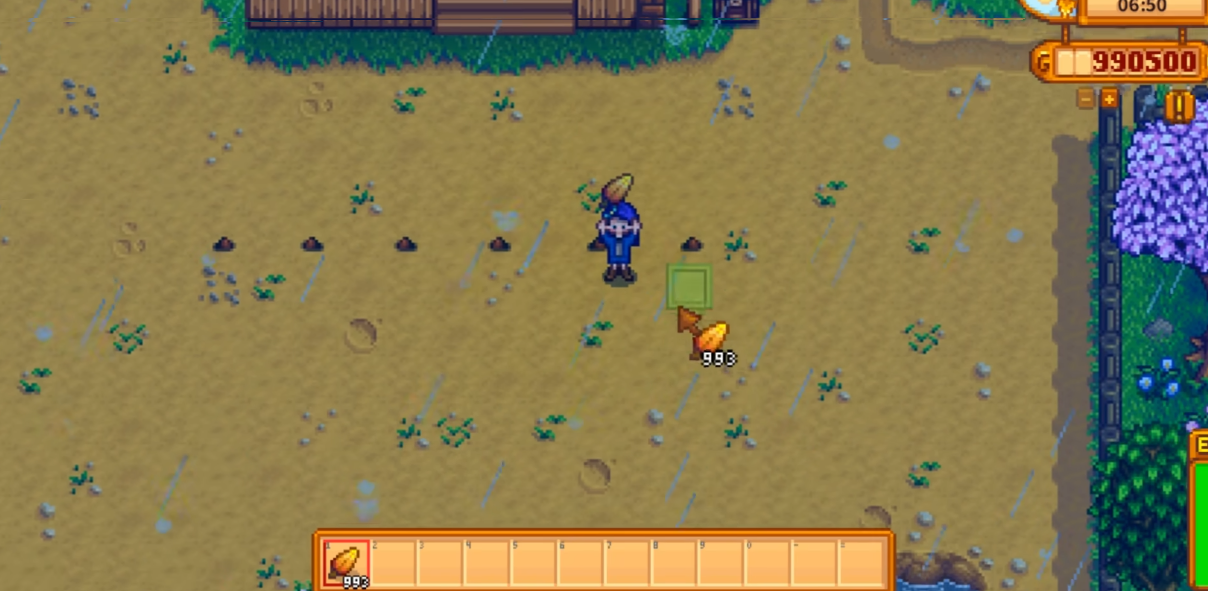Screen dimensions: 1208x591
Task: Zoom out with the minus button
Action: point(1086,98)
